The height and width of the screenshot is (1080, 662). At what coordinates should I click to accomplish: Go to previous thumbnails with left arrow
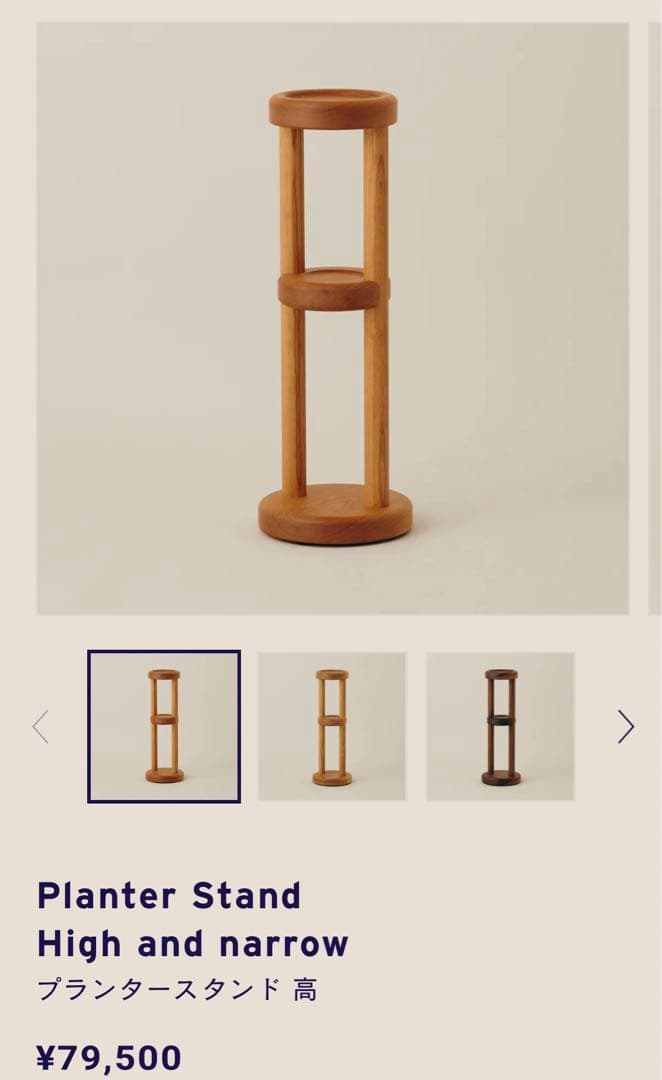click(x=40, y=726)
